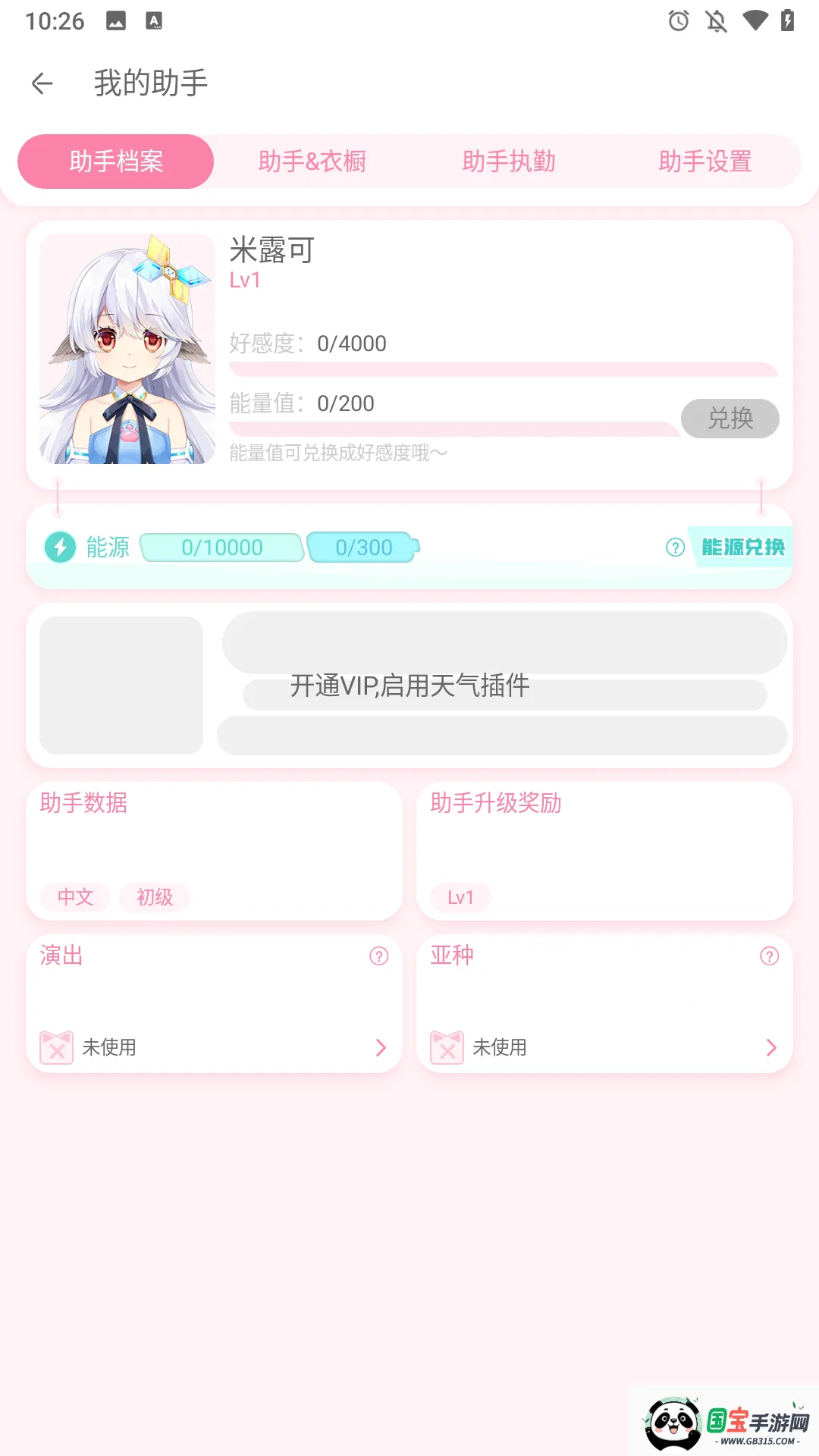Open the help icon next to 能源兑换
Image resolution: width=819 pixels, height=1456 pixels.
[x=673, y=547]
